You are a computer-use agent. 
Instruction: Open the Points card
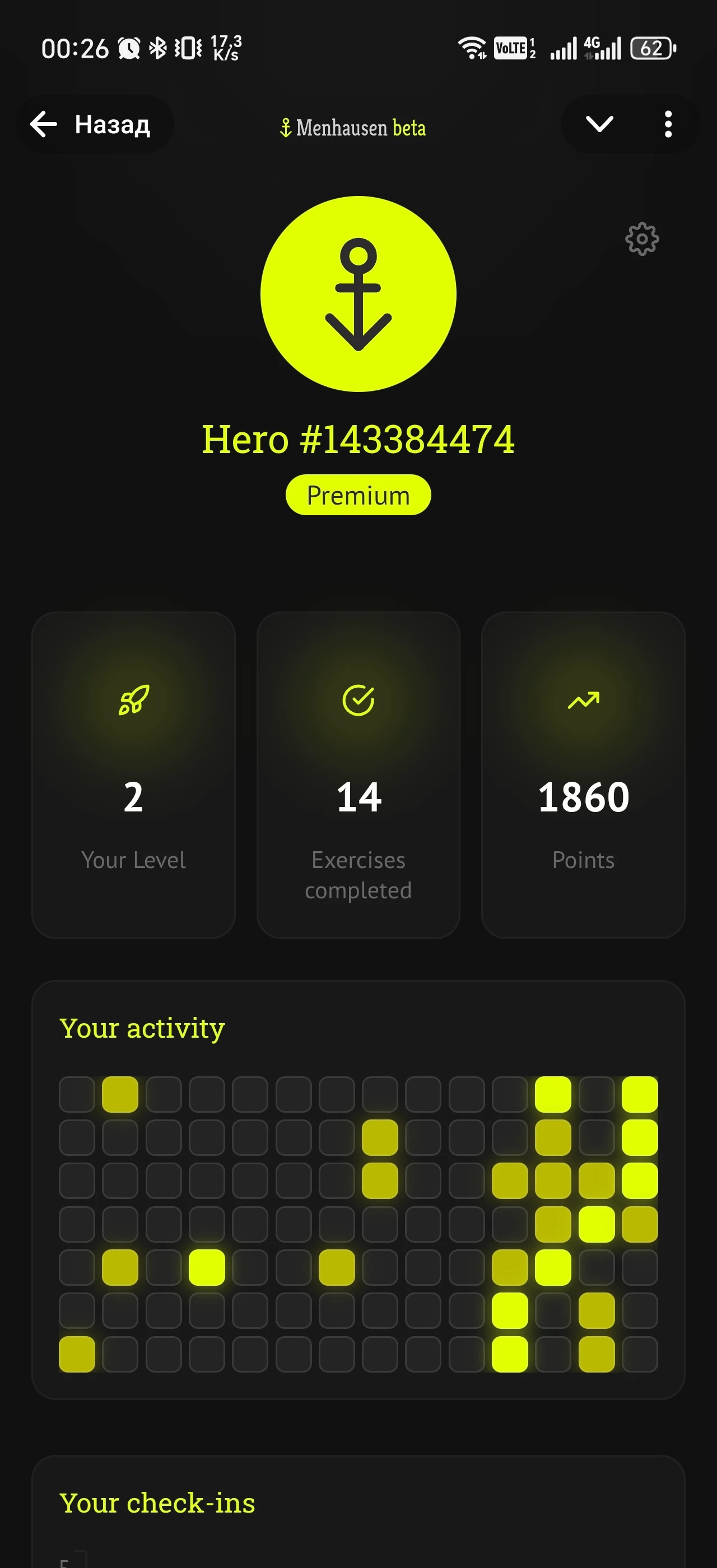583,775
